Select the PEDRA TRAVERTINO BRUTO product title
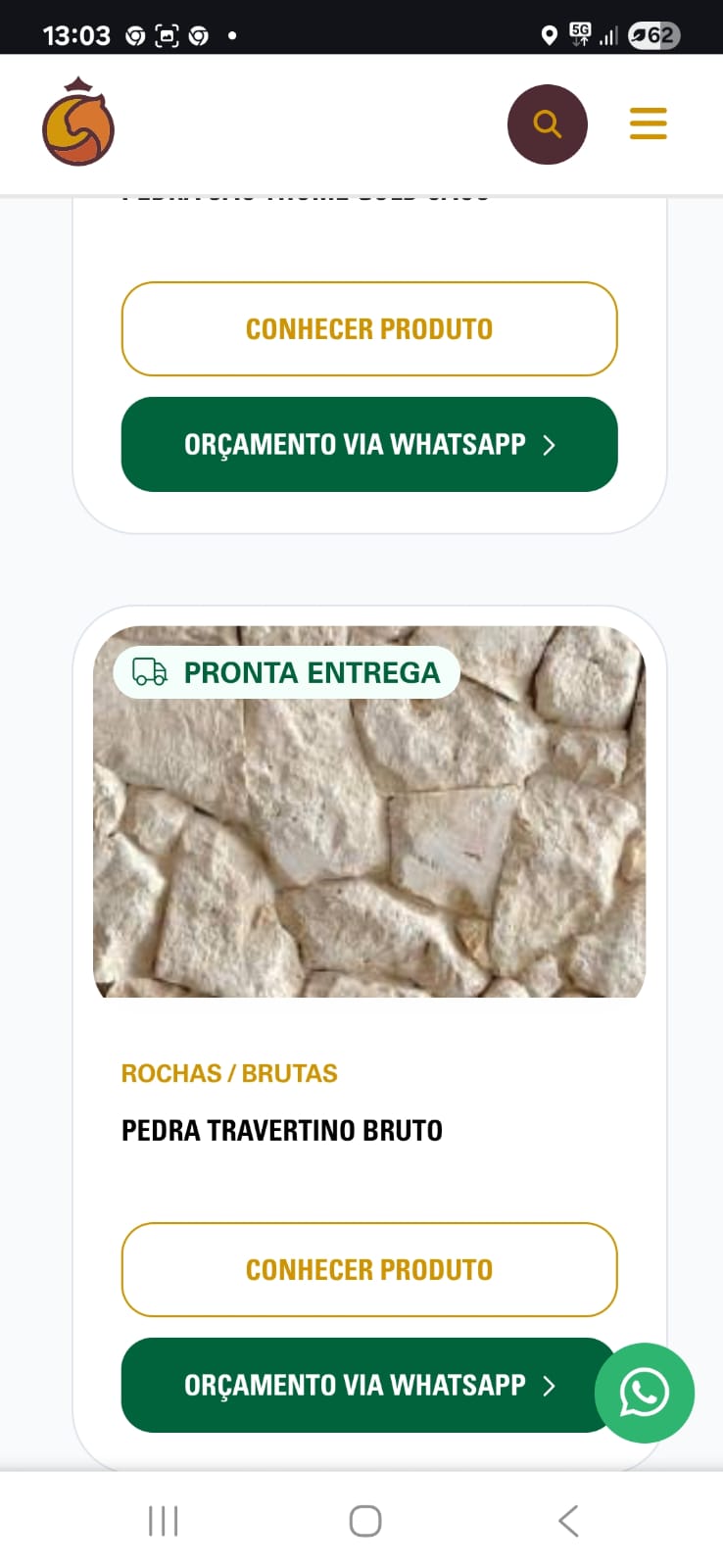The height and width of the screenshot is (1568, 723). click(x=282, y=1129)
